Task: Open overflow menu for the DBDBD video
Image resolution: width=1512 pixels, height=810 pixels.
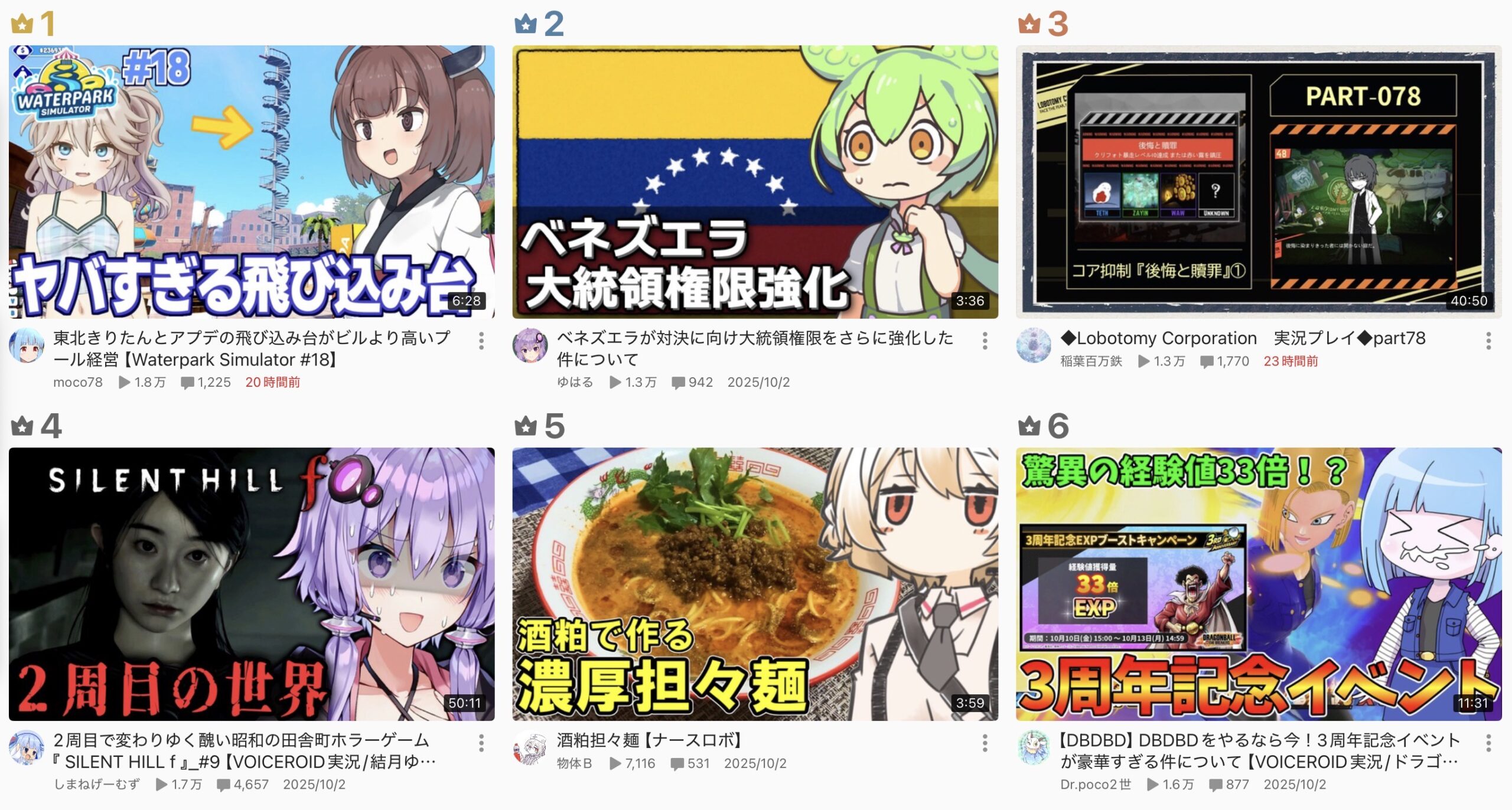Action: [1488, 743]
